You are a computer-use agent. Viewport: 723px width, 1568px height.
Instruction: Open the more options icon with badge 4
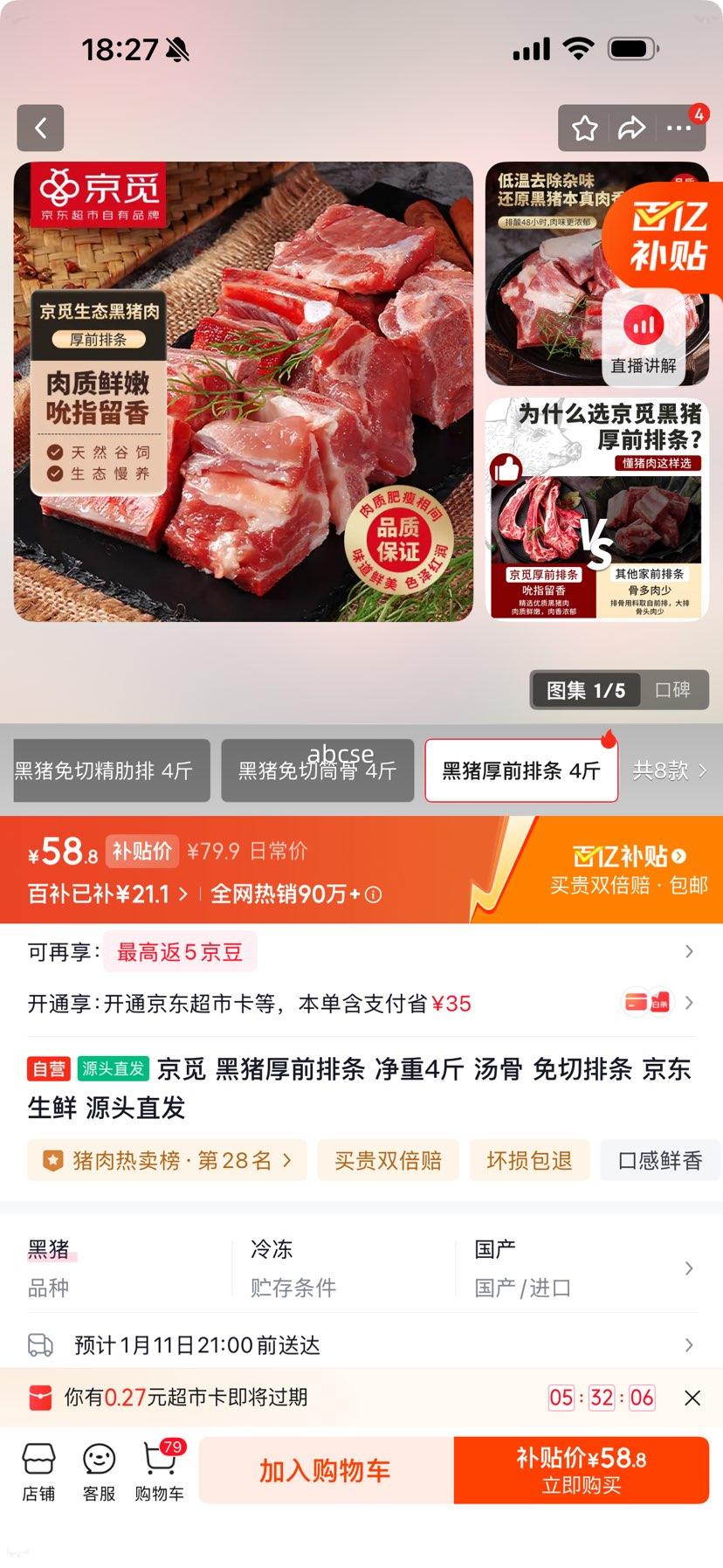(x=677, y=128)
